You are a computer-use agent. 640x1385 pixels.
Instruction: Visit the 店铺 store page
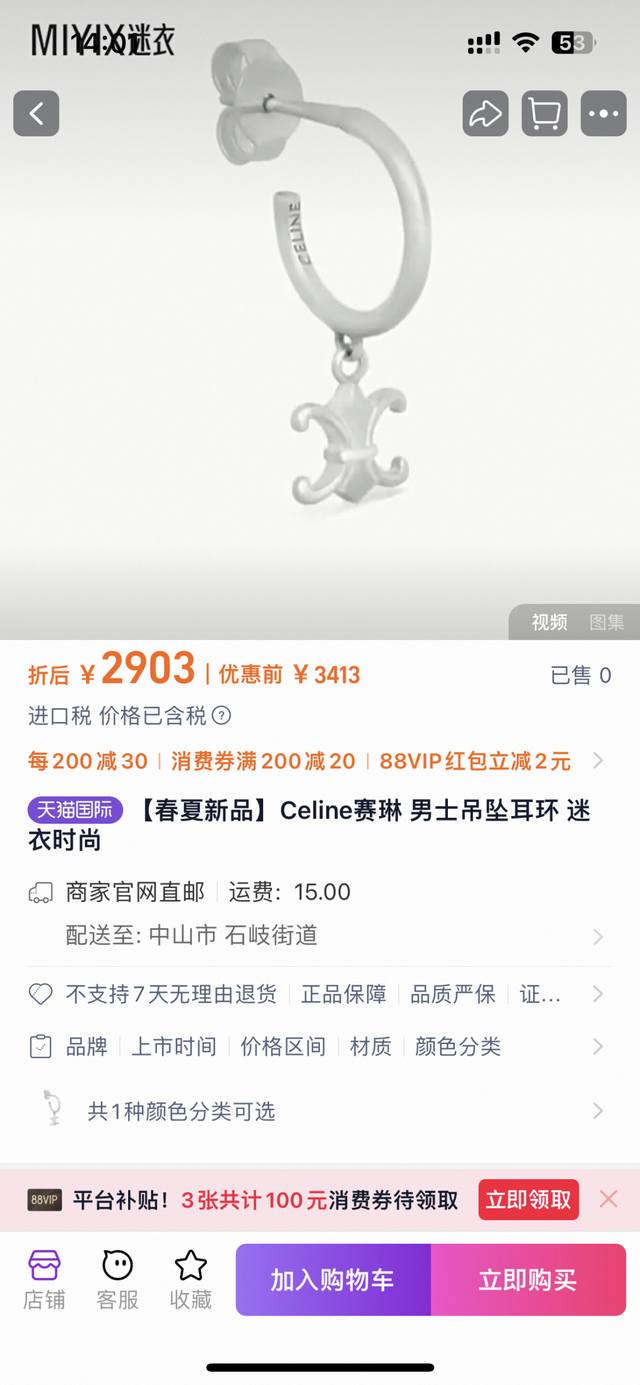click(44, 1279)
